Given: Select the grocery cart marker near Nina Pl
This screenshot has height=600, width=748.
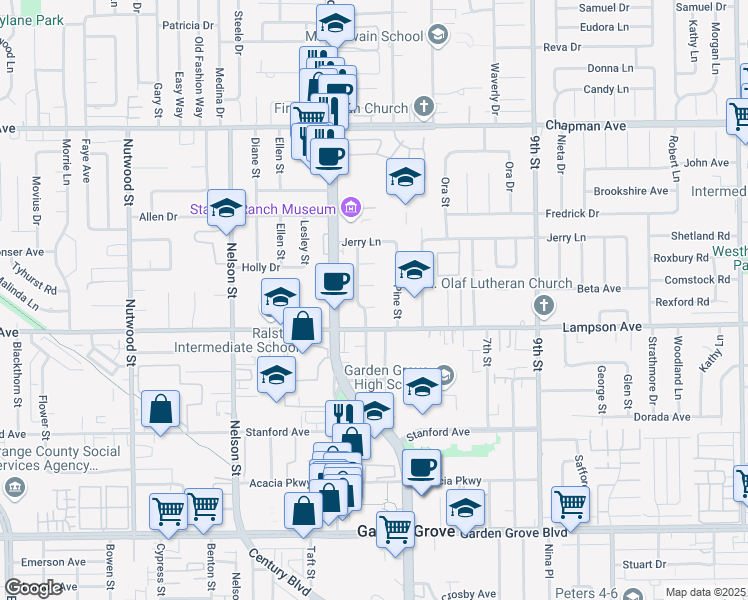Looking at the screenshot, I should coord(570,504).
